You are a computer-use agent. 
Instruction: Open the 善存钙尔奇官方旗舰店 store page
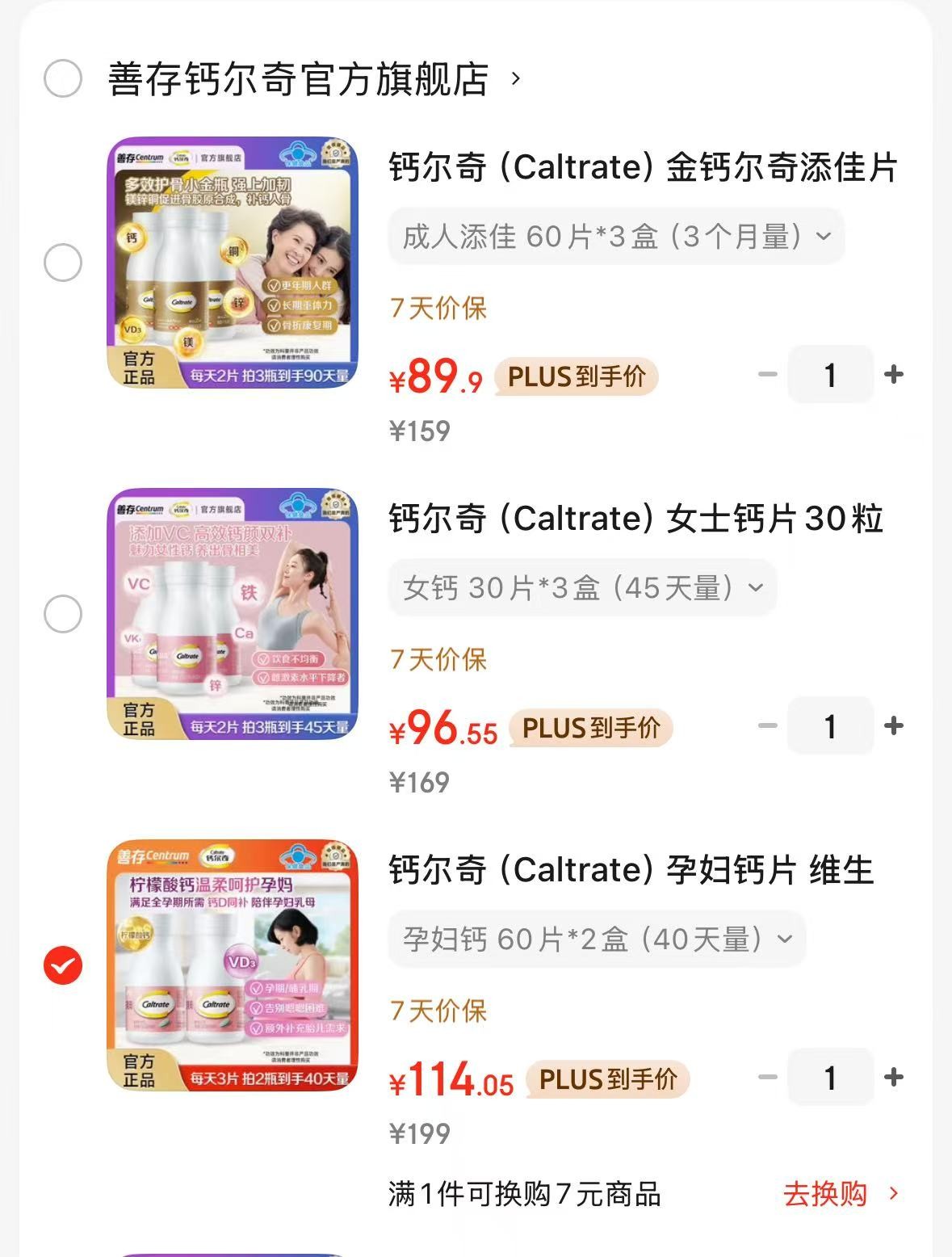(x=299, y=79)
